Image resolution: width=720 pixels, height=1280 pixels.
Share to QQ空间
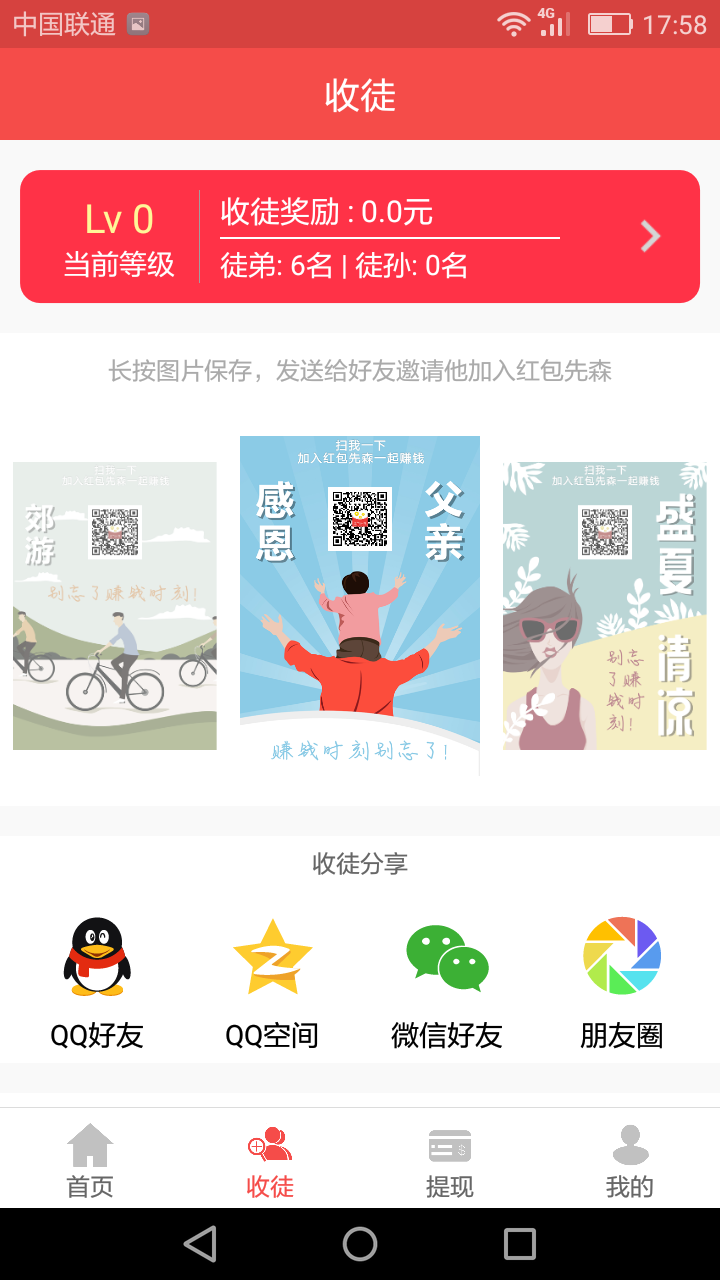tap(272, 982)
